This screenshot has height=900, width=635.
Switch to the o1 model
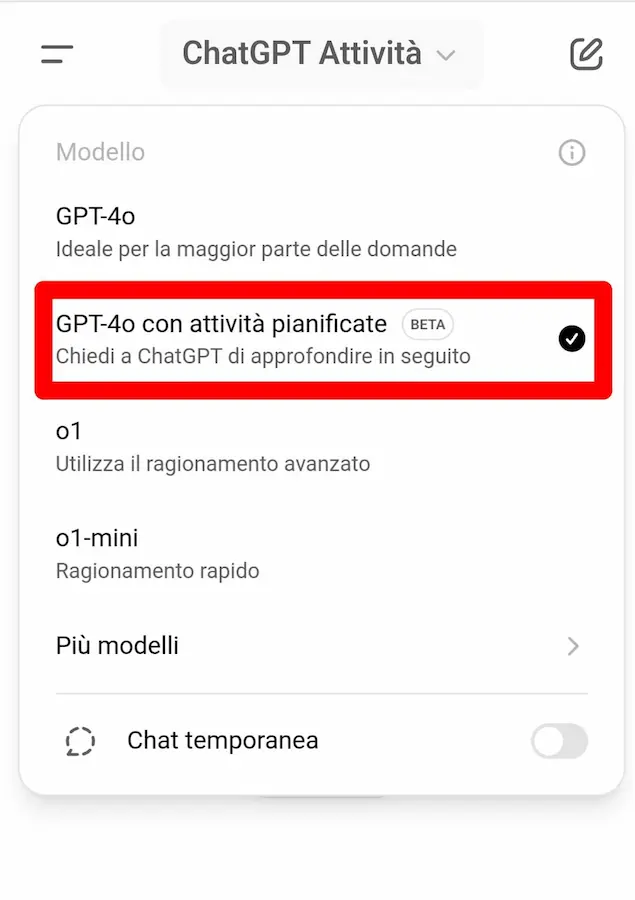click(x=213, y=447)
